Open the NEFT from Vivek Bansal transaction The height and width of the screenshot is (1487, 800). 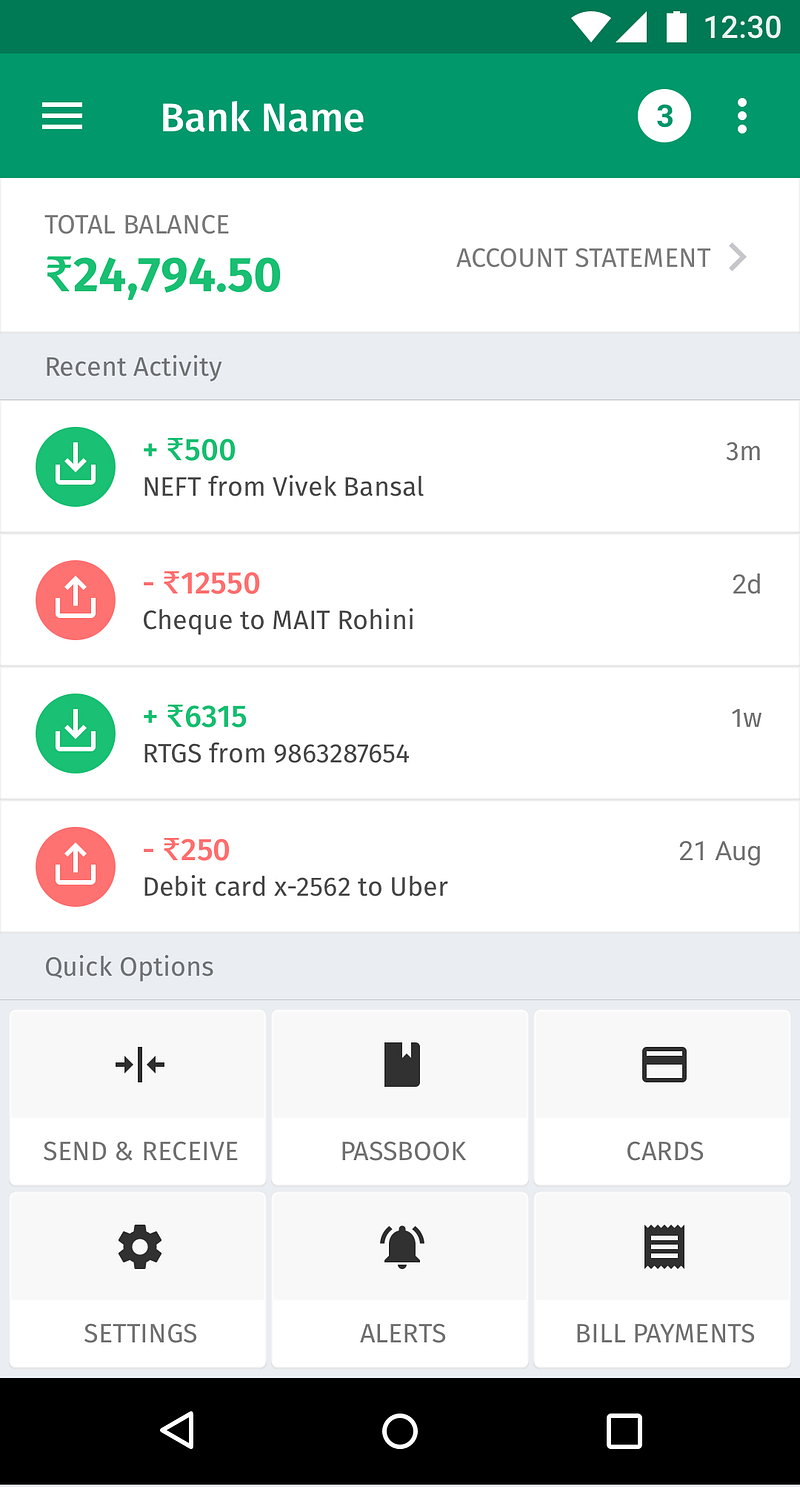pos(400,467)
